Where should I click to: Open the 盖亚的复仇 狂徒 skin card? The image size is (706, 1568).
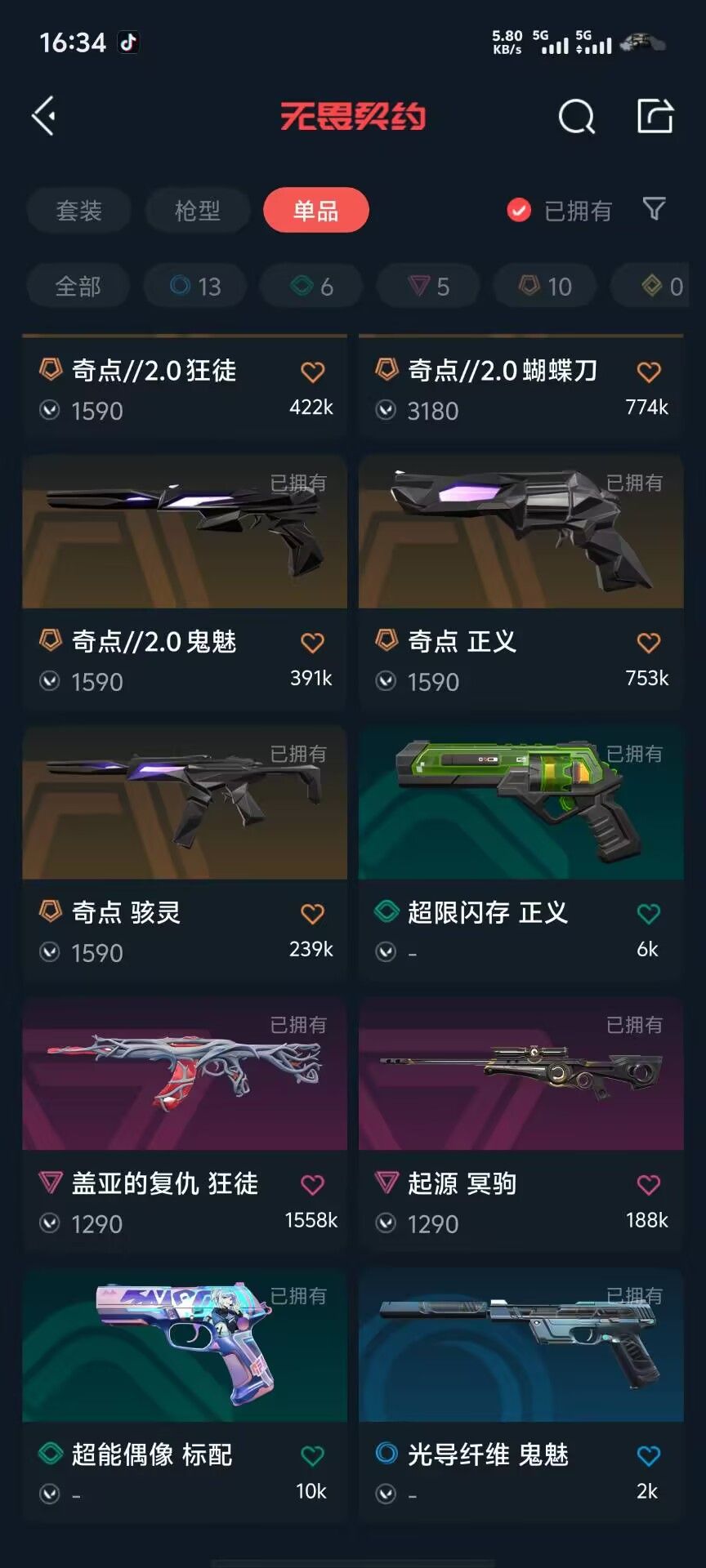click(185, 1123)
